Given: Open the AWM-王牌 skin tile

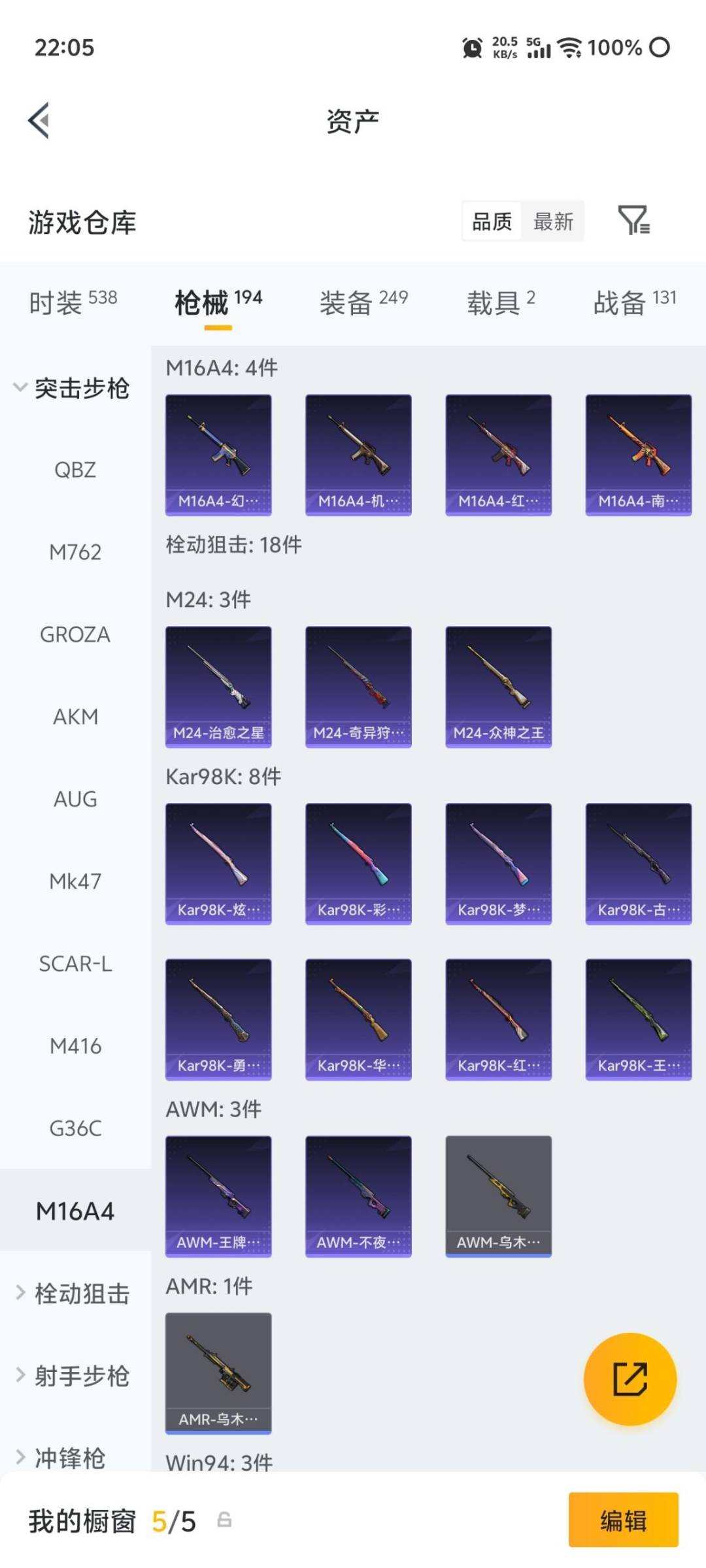Looking at the screenshot, I should point(218,1196).
